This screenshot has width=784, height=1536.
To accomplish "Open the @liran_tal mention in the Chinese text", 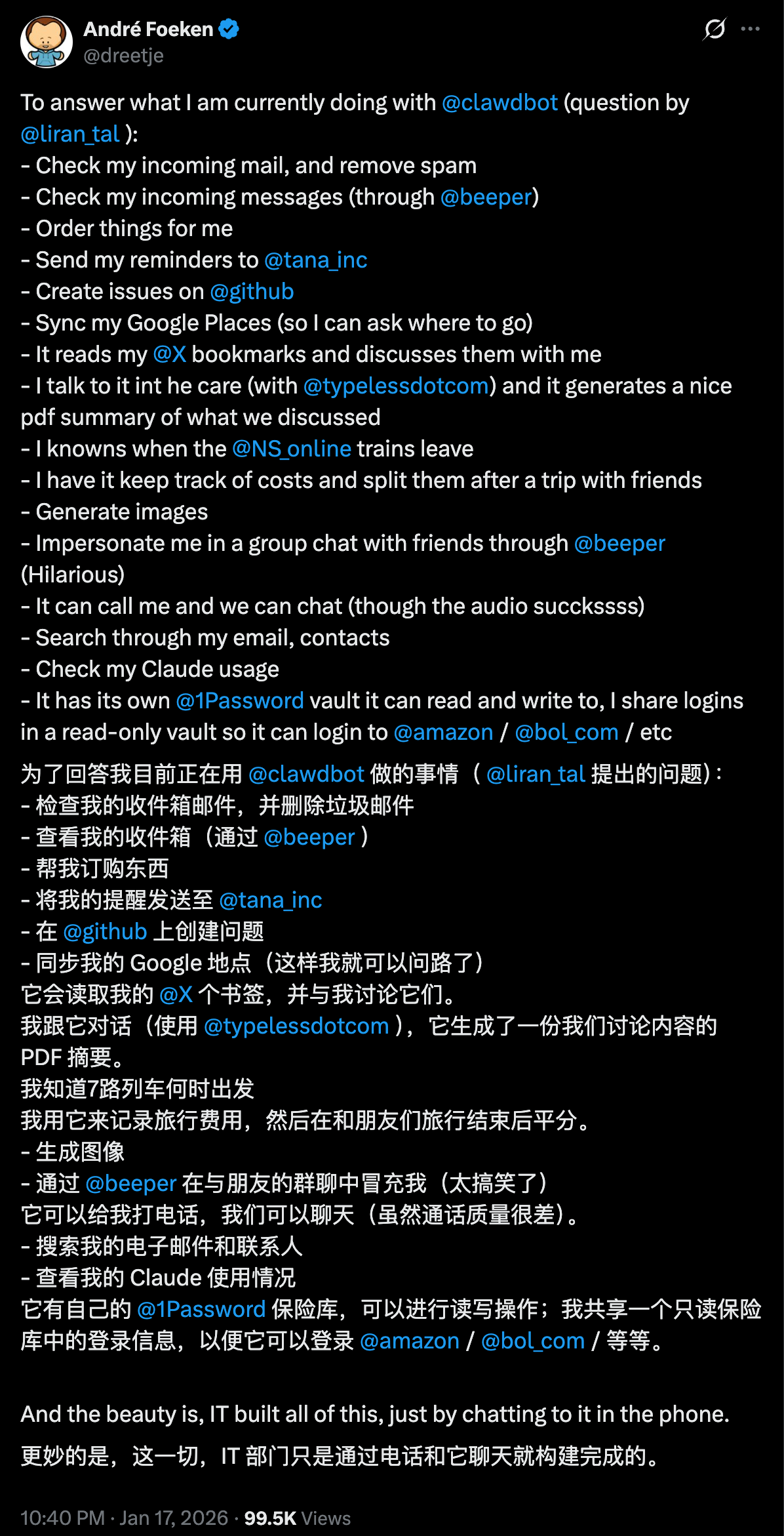I will [x=536, y=775].
